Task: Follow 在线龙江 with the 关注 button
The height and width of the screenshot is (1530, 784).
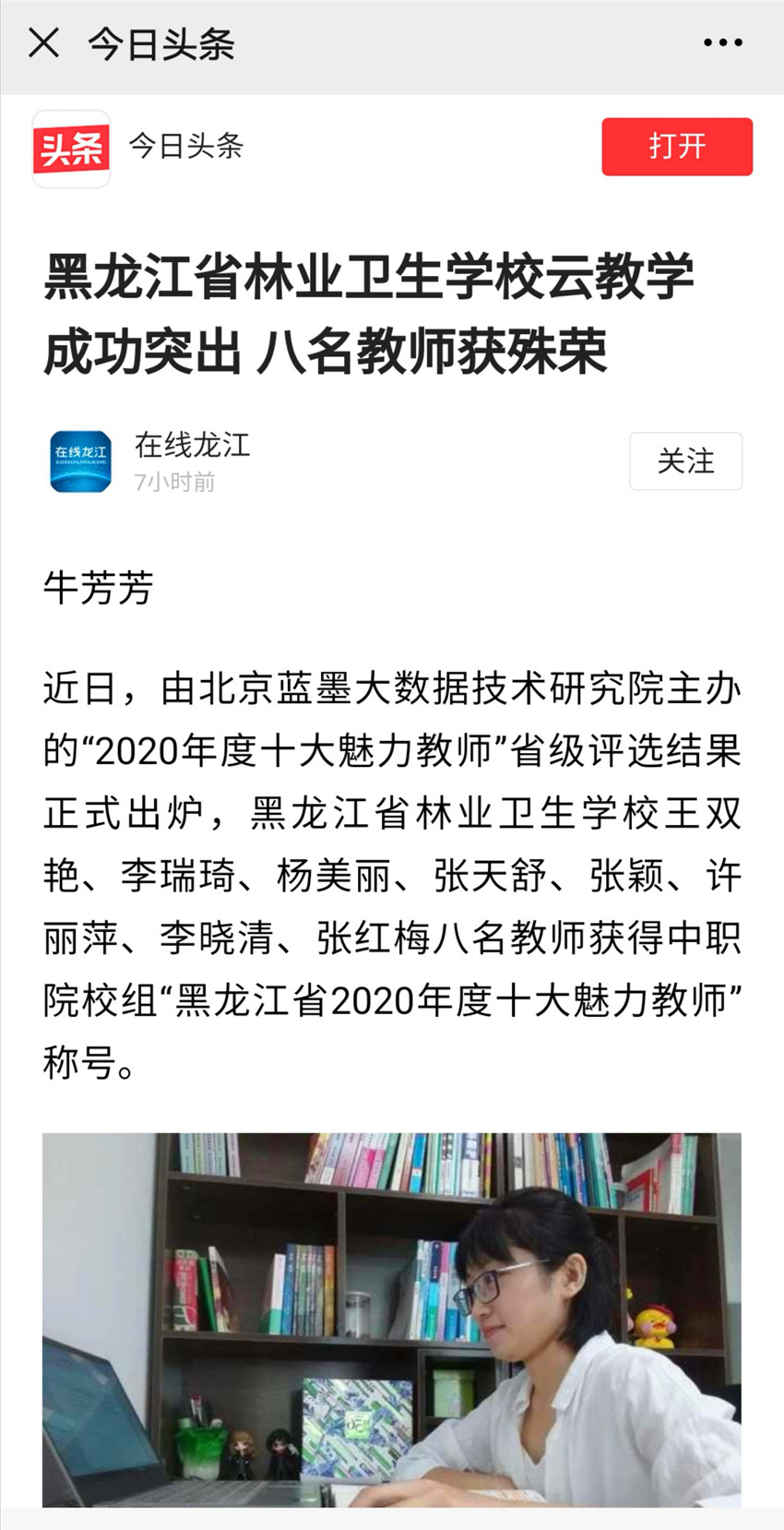Action: [x=685, y=460]
